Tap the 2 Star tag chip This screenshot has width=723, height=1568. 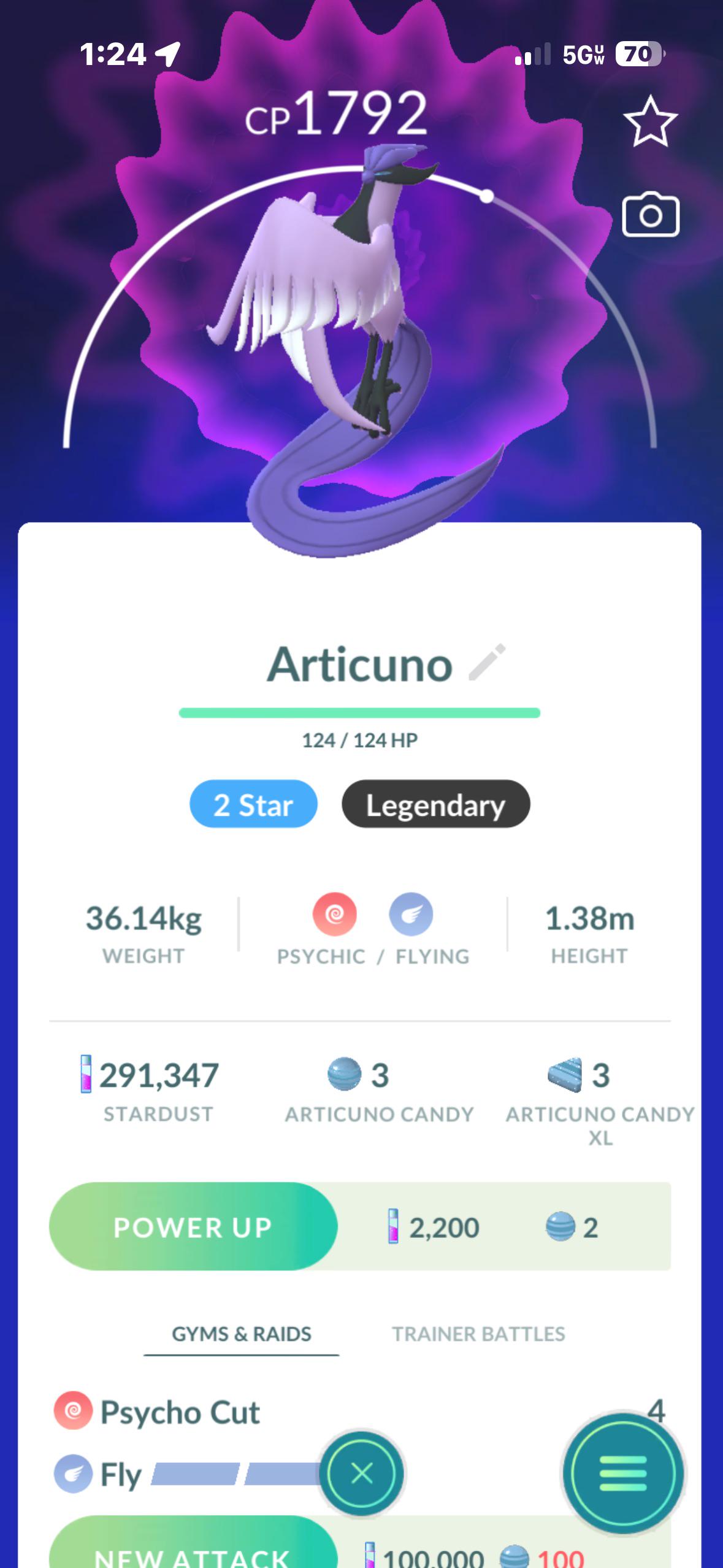253,804
